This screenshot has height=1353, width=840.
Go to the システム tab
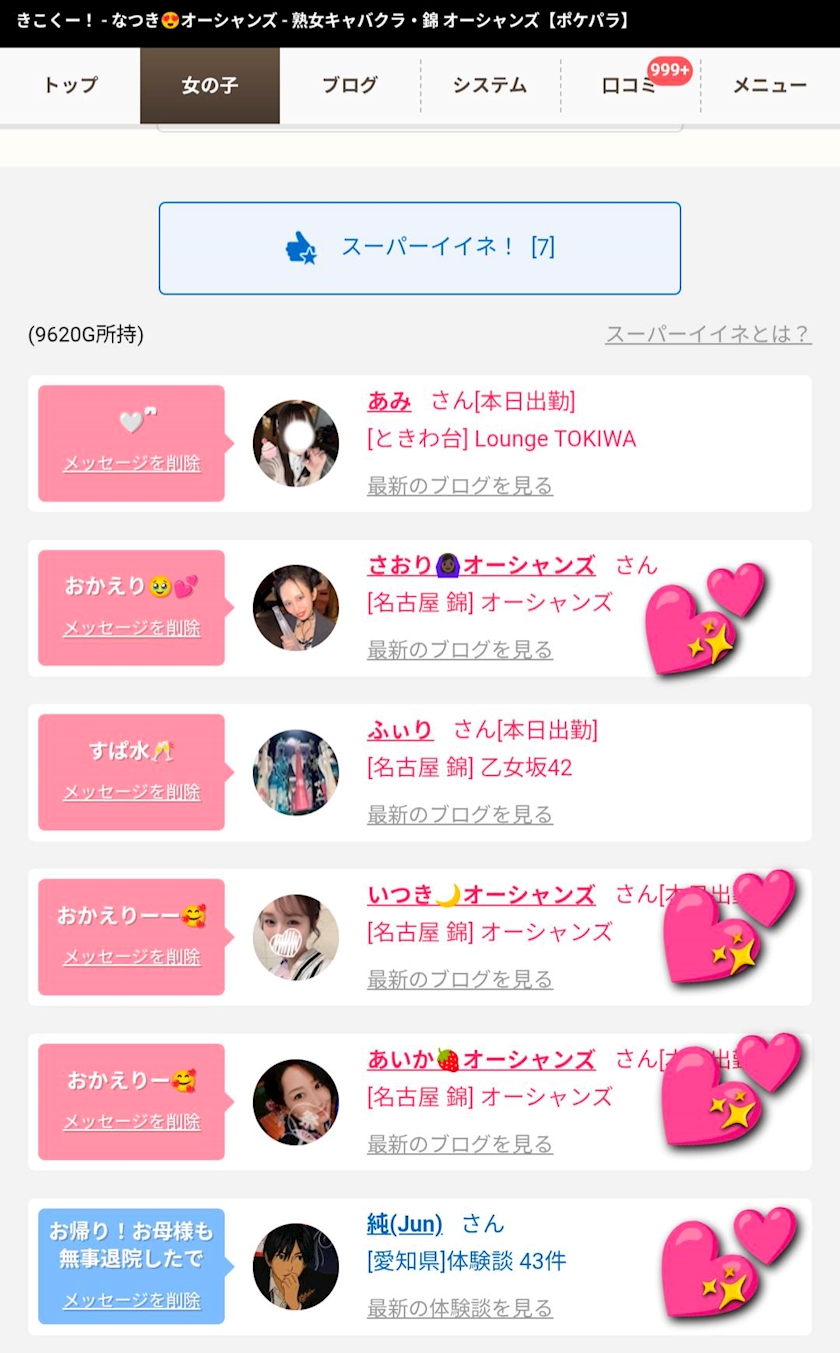coord(489,85)
